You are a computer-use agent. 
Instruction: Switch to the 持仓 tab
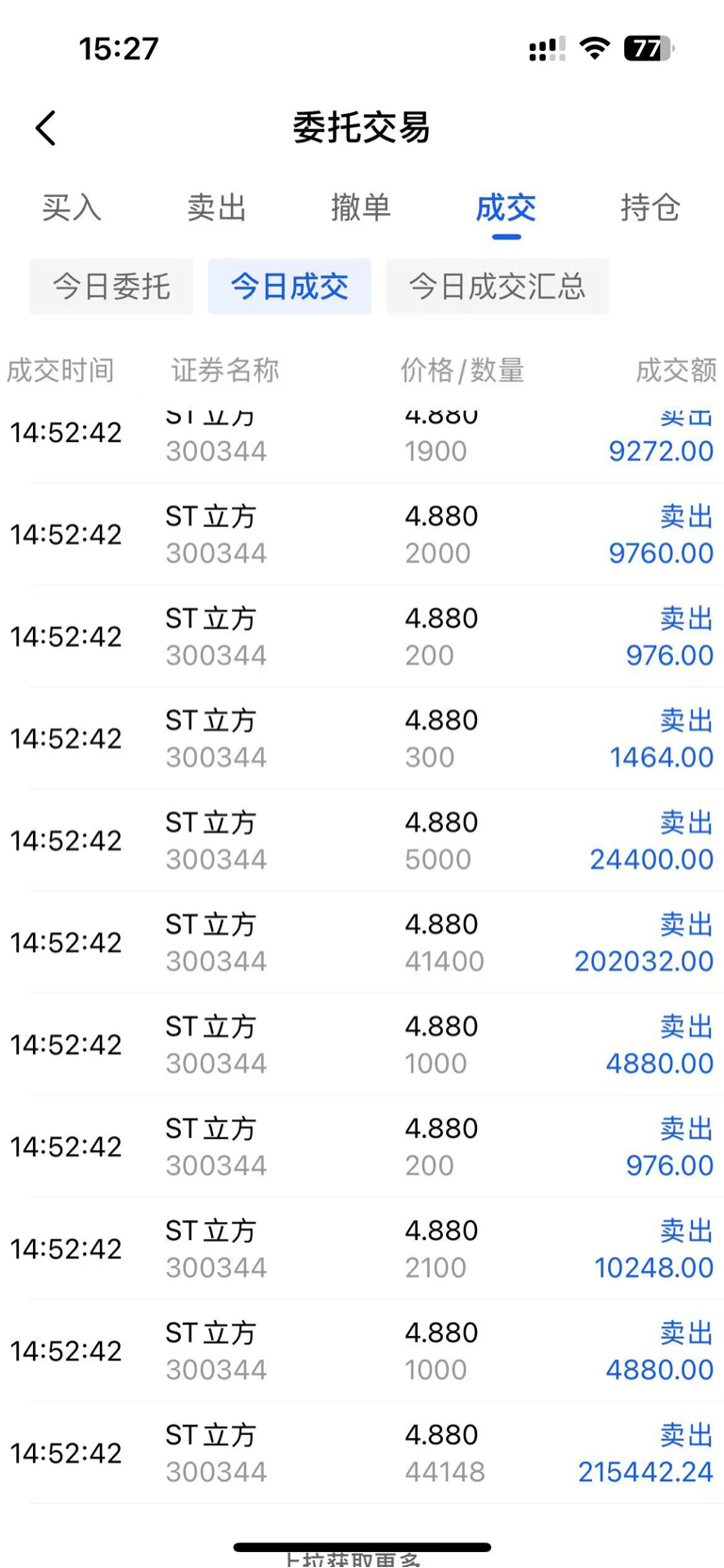[x=650, y=207]
